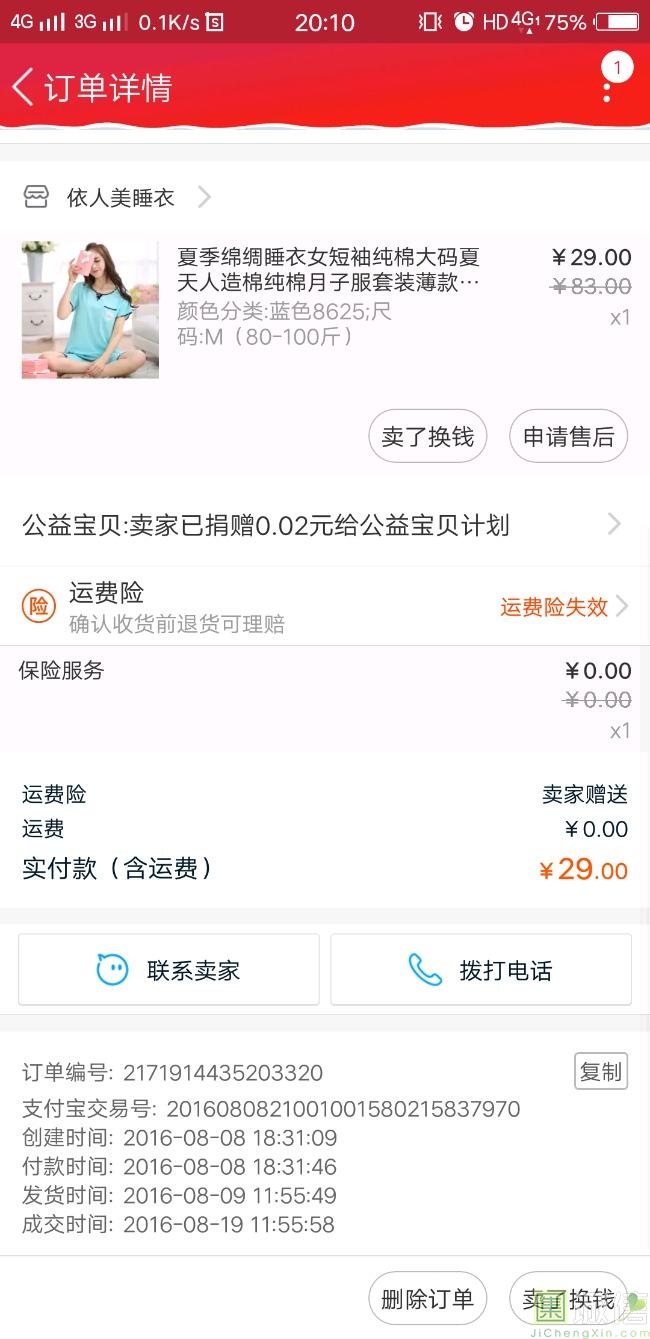Screen dimensions: 650x1339
Task: Call the seller with 拨打电话
Action: pyautogui.click(x=481, y=969)
